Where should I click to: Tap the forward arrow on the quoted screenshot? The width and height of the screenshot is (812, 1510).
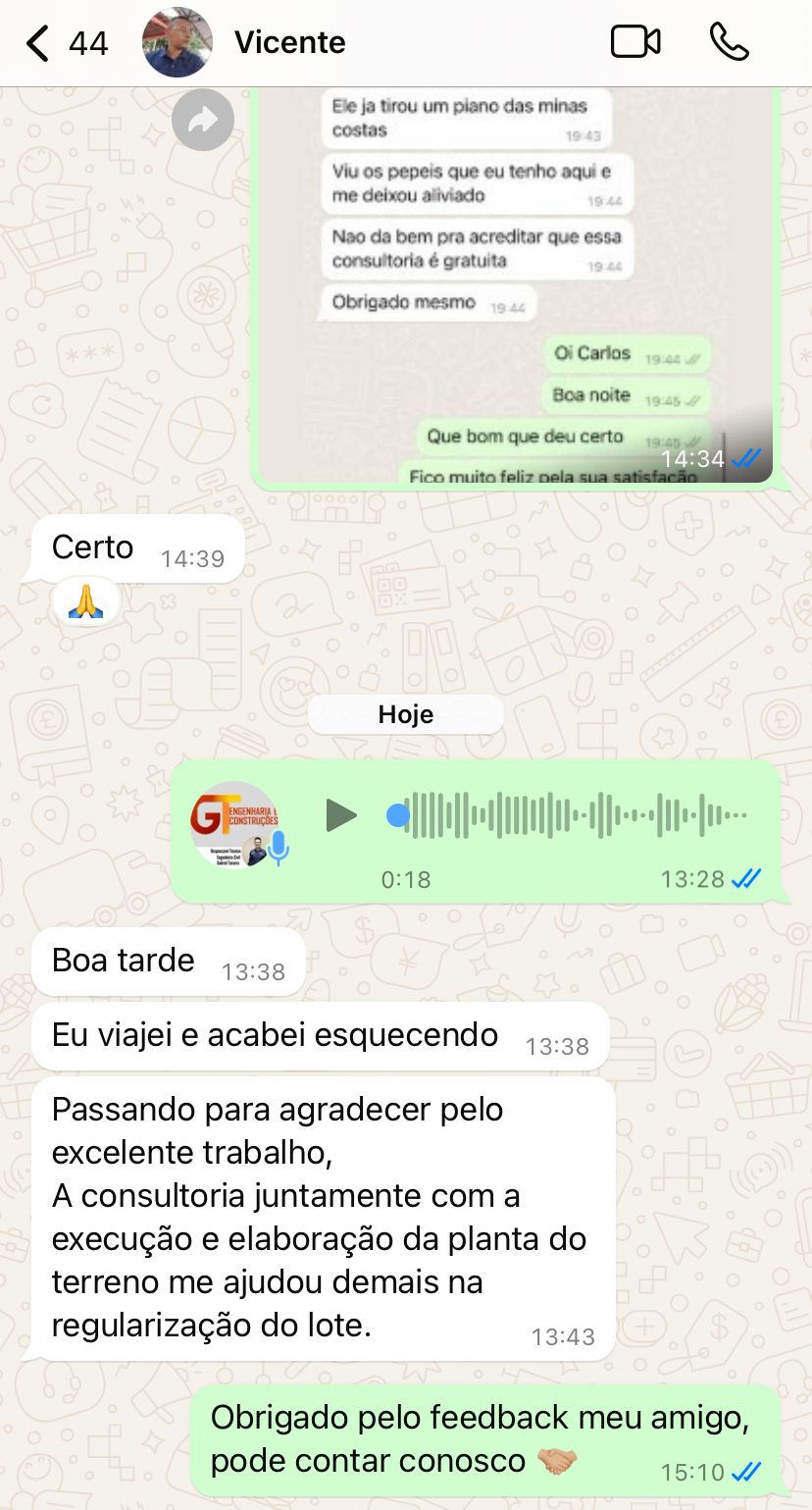pyautogui.click(x=204, y=119)
